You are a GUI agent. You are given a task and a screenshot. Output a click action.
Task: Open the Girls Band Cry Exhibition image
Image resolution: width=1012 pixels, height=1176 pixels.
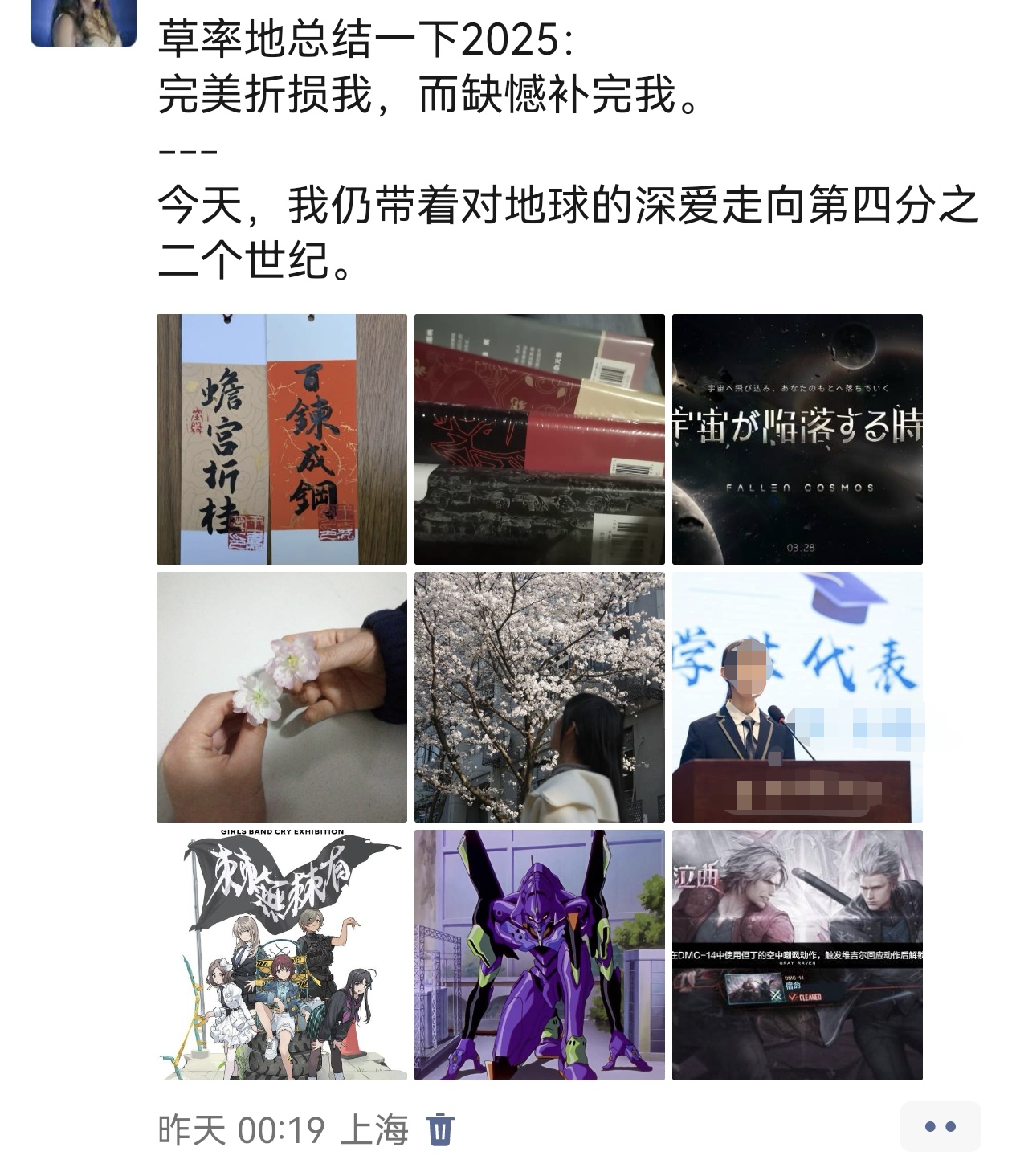(281, 954)
